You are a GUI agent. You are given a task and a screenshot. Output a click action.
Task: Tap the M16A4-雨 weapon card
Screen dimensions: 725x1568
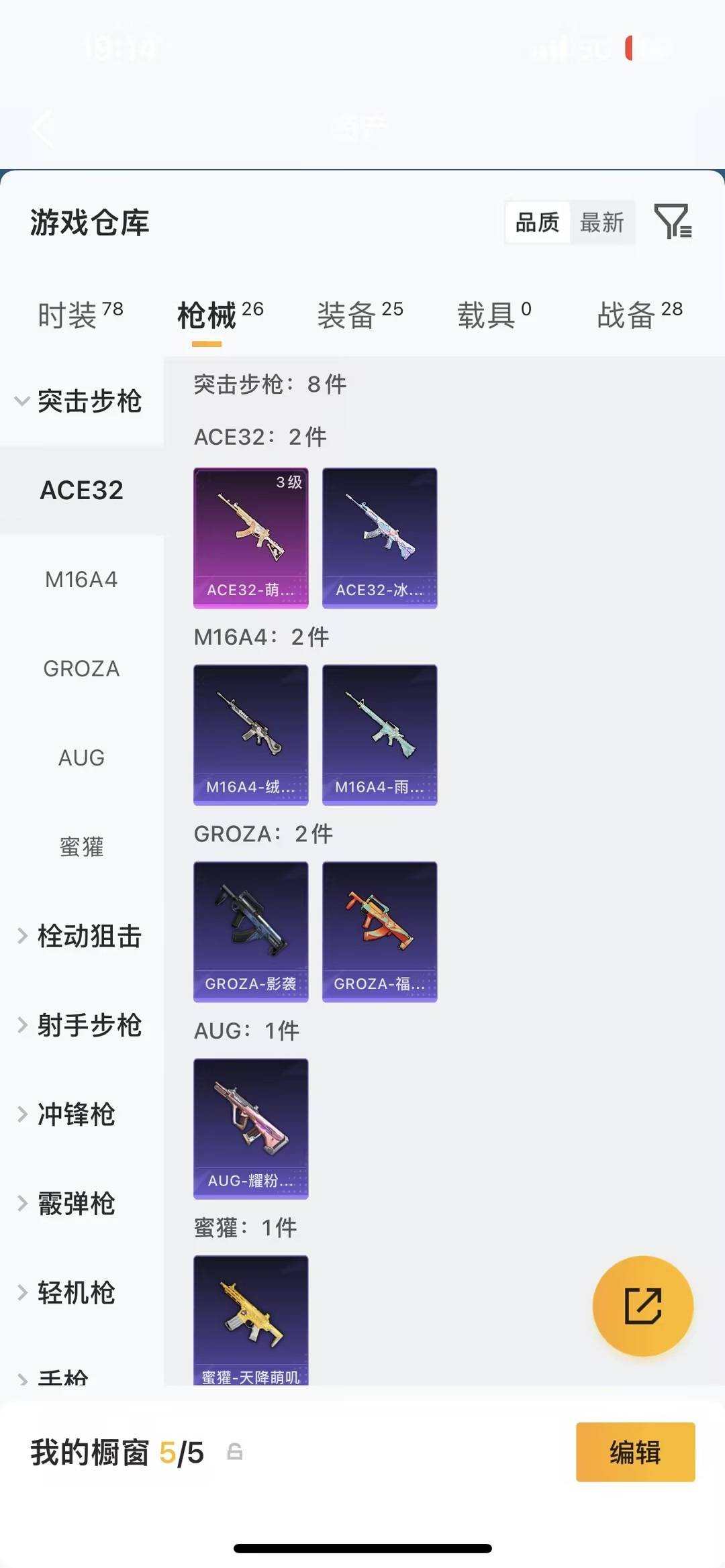click(379, 735)
